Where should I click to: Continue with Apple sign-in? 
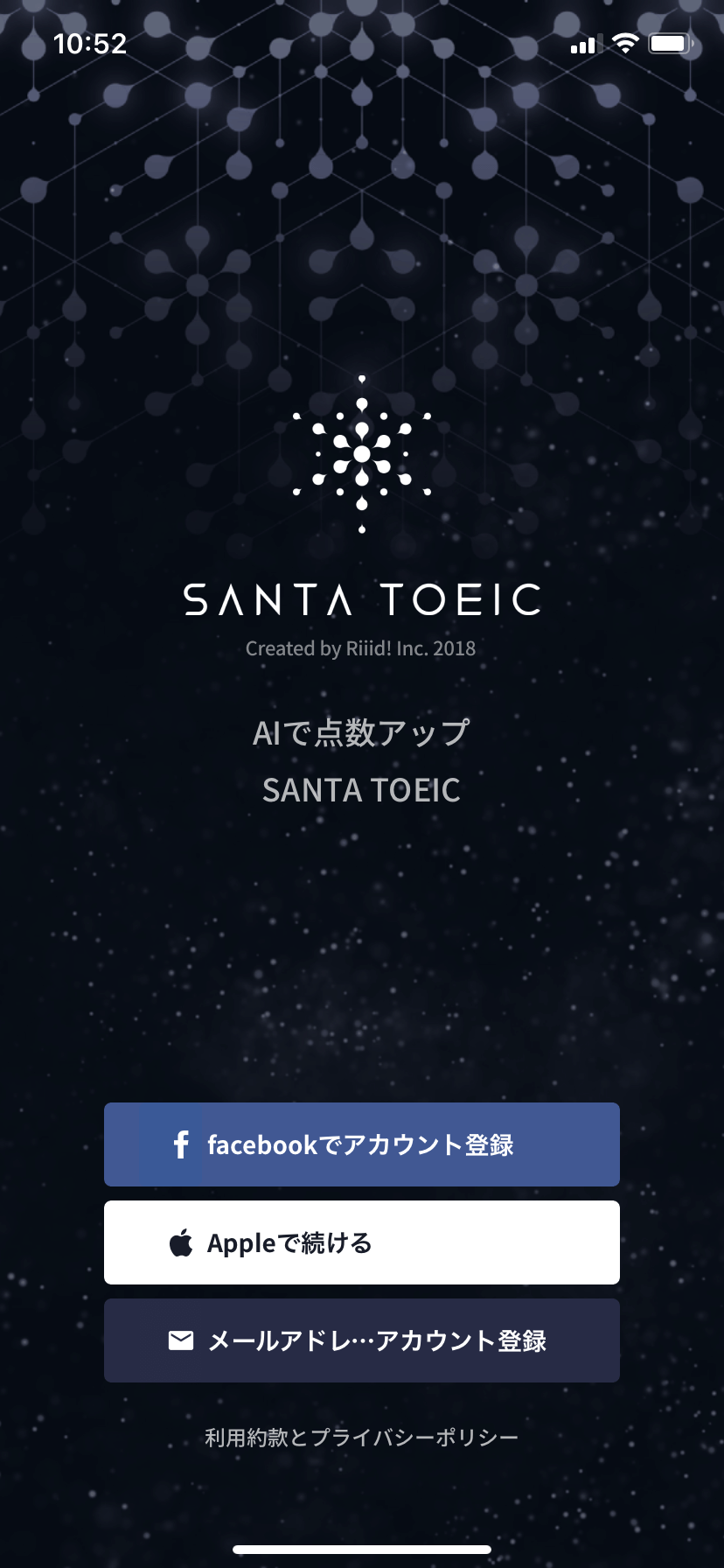(x=361, y=1242)
